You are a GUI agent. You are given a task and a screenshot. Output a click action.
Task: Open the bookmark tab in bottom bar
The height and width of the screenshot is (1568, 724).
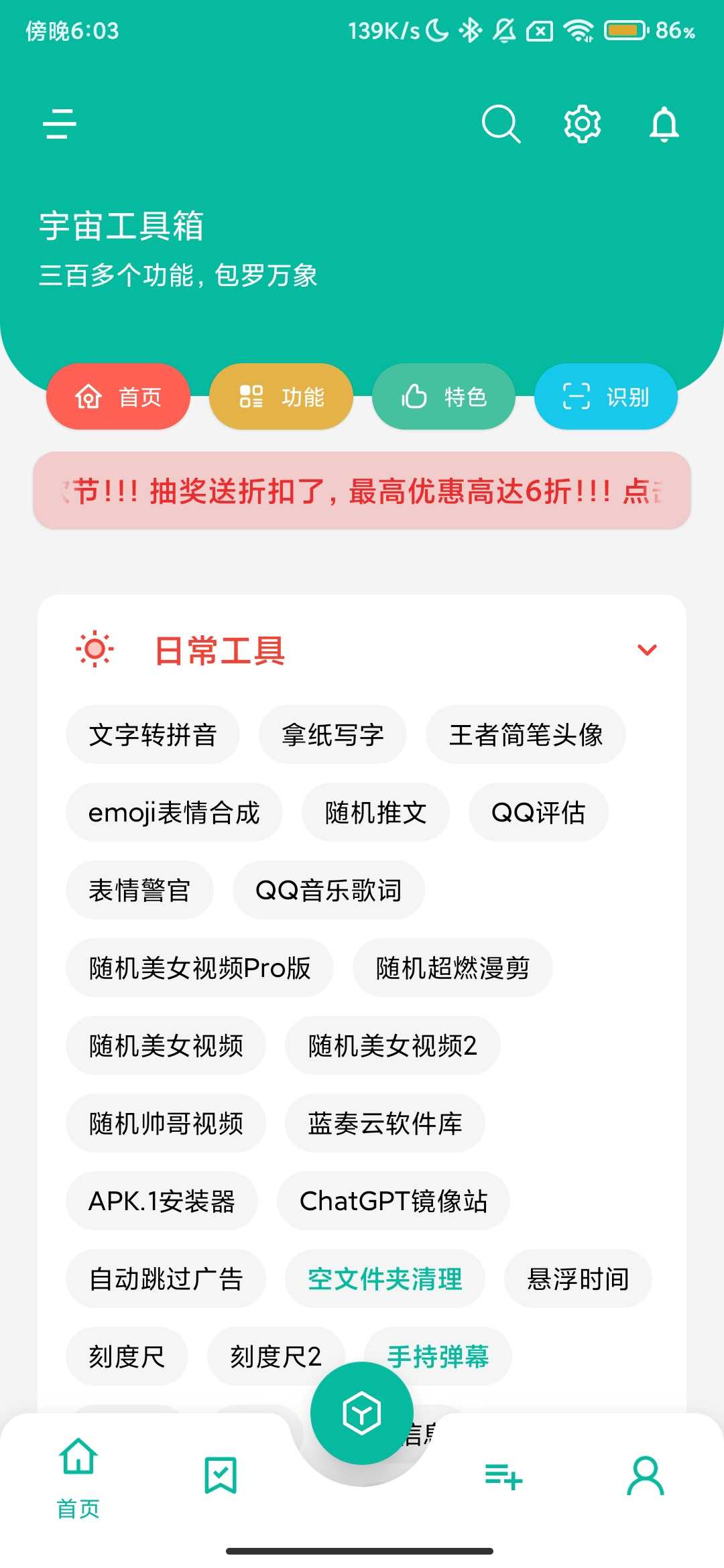point(221,1475)
